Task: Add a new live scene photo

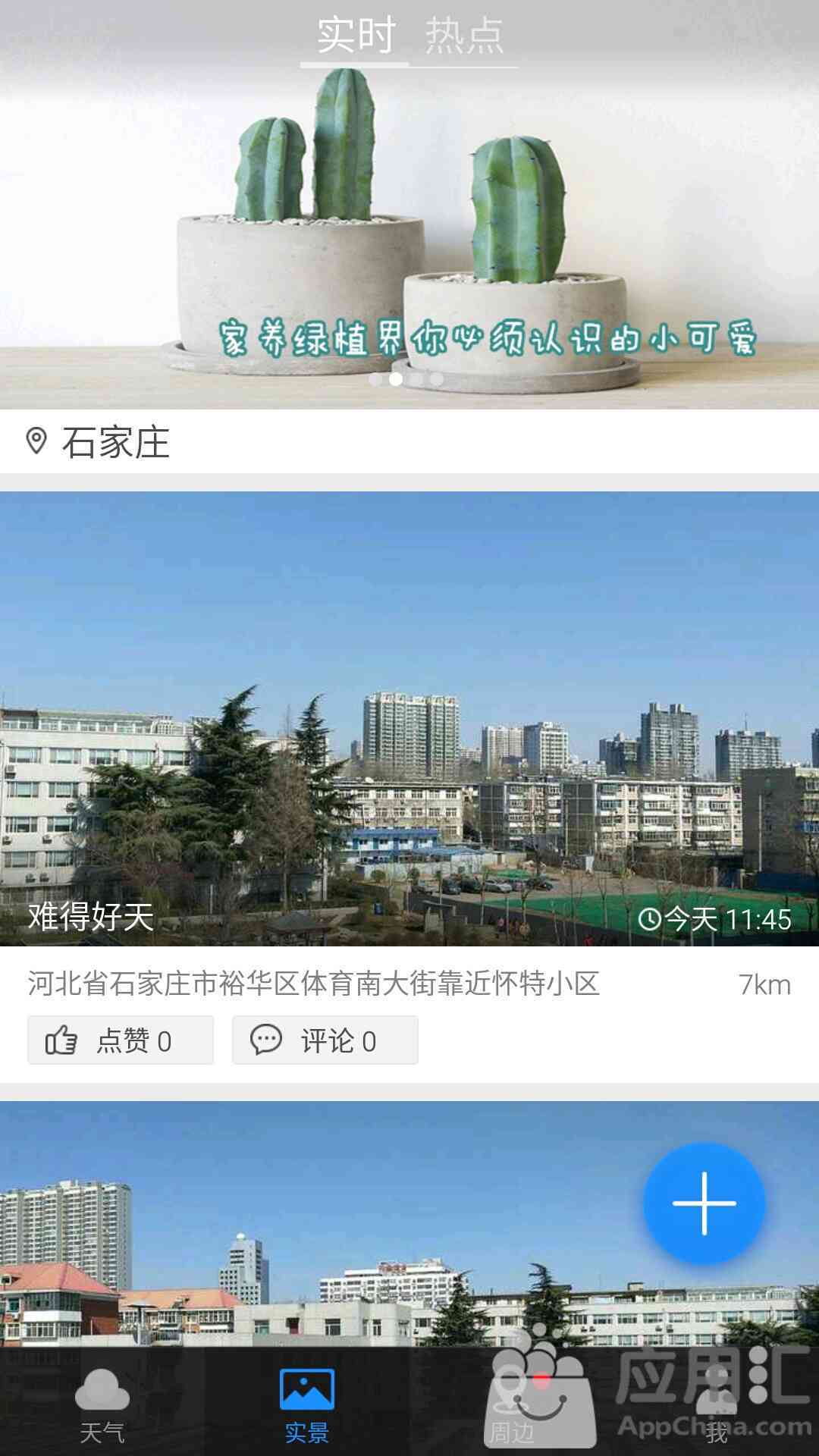Action: point(704,1203)
